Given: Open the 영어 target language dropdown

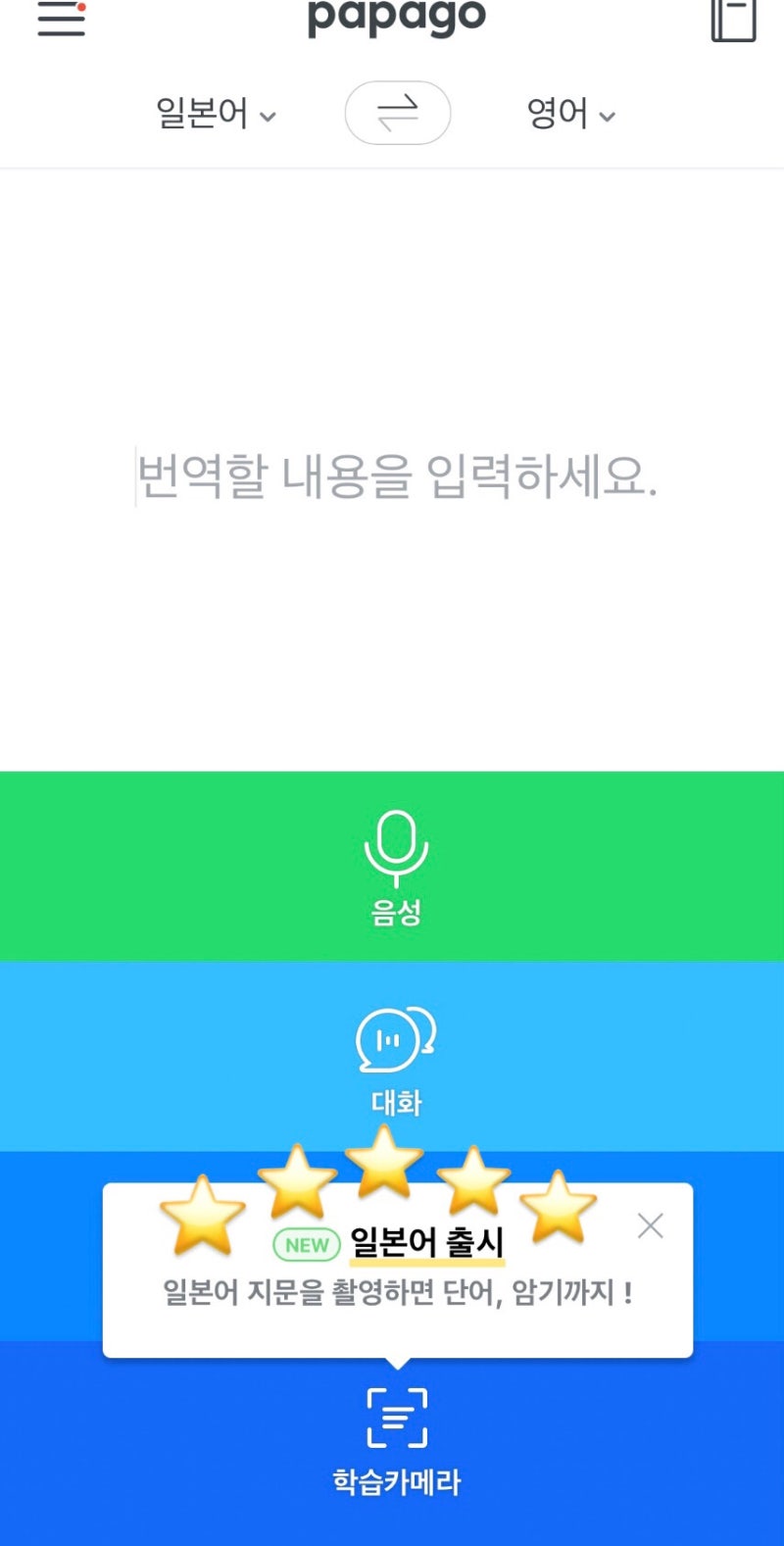Looking at the screenshot, I should [x=573, y=113].
